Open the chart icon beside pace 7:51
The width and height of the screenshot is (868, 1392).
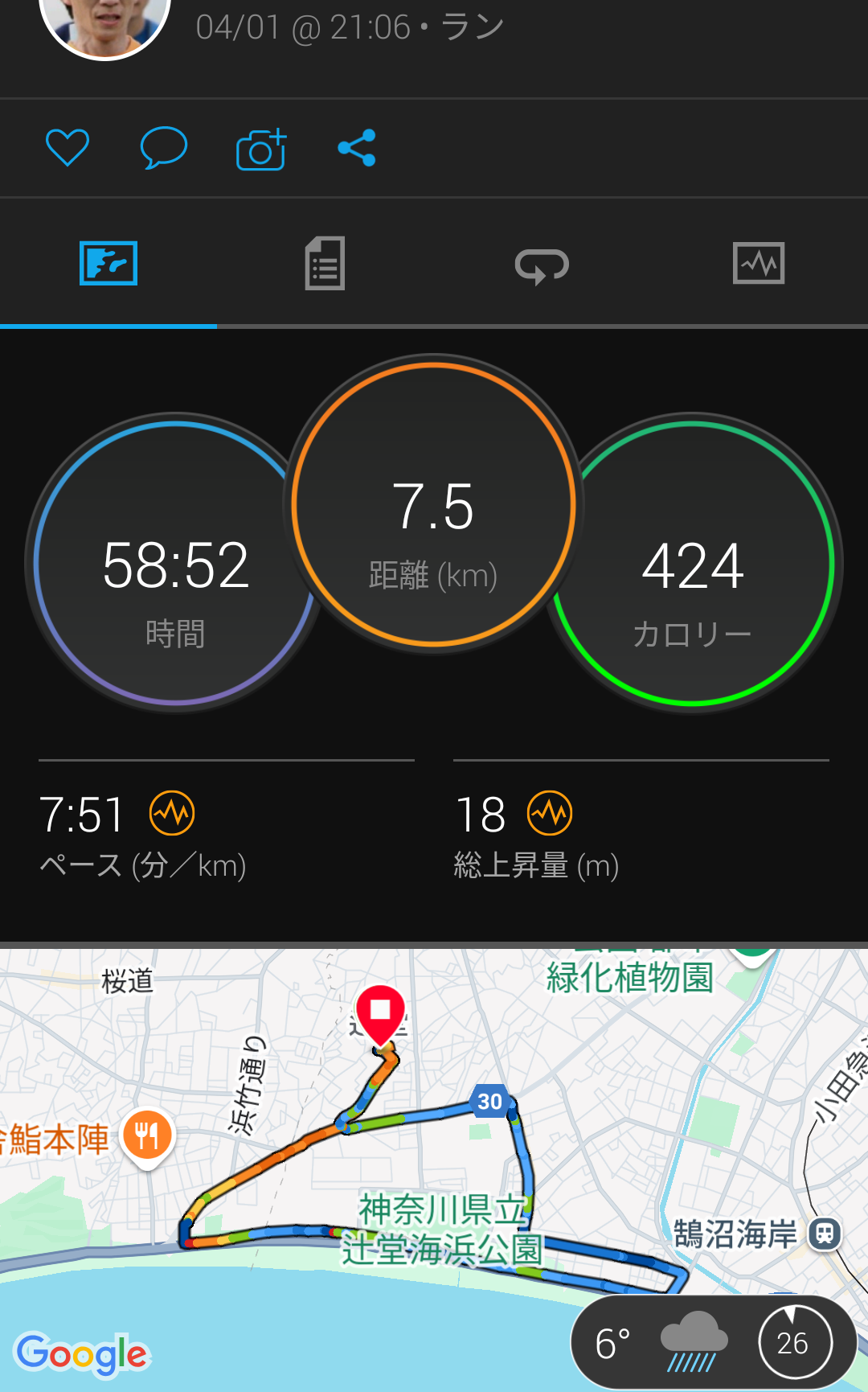172,813
